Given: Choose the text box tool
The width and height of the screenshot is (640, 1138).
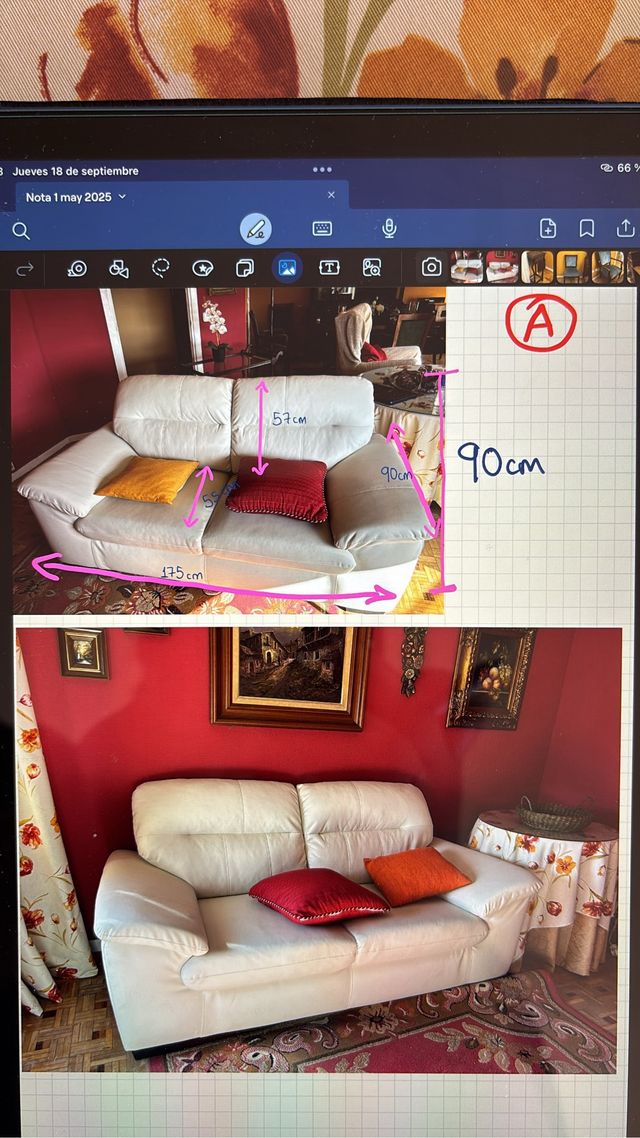Looking at the screenshot, I should [329, 268].
